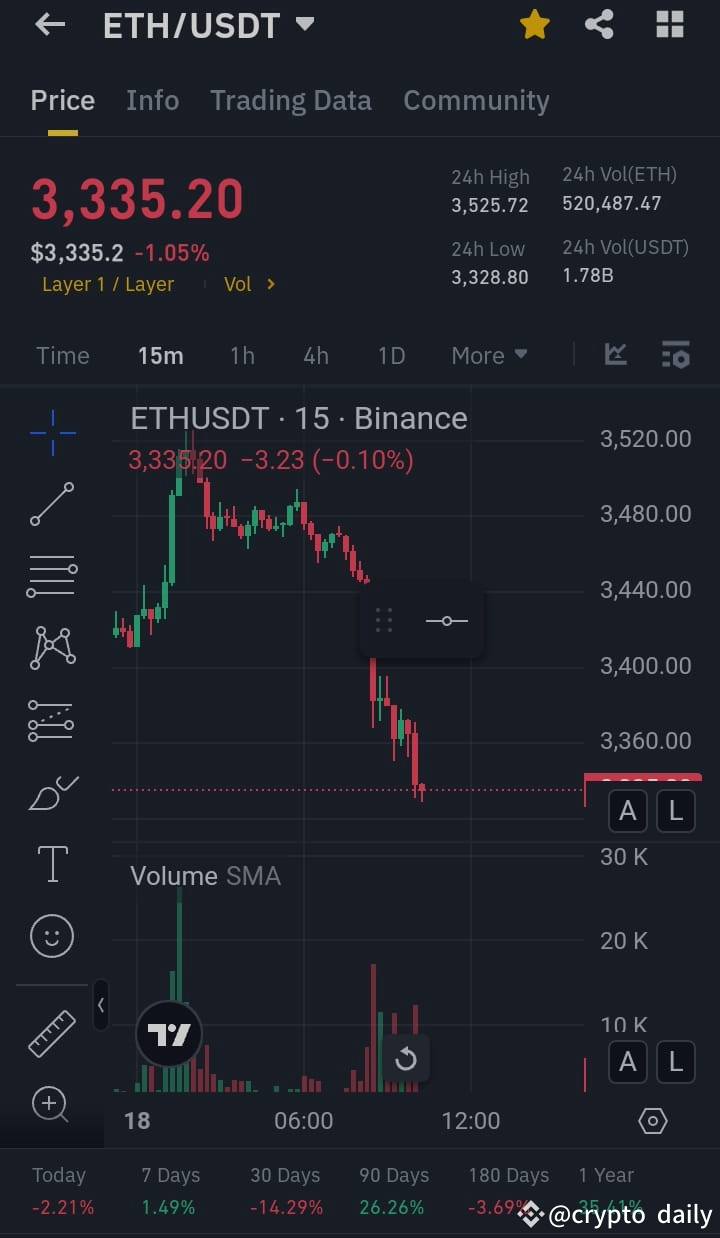Toggle ETH/USDT as favorite
Viewport: 720px width, 1238px height.
tap(535, 25)
